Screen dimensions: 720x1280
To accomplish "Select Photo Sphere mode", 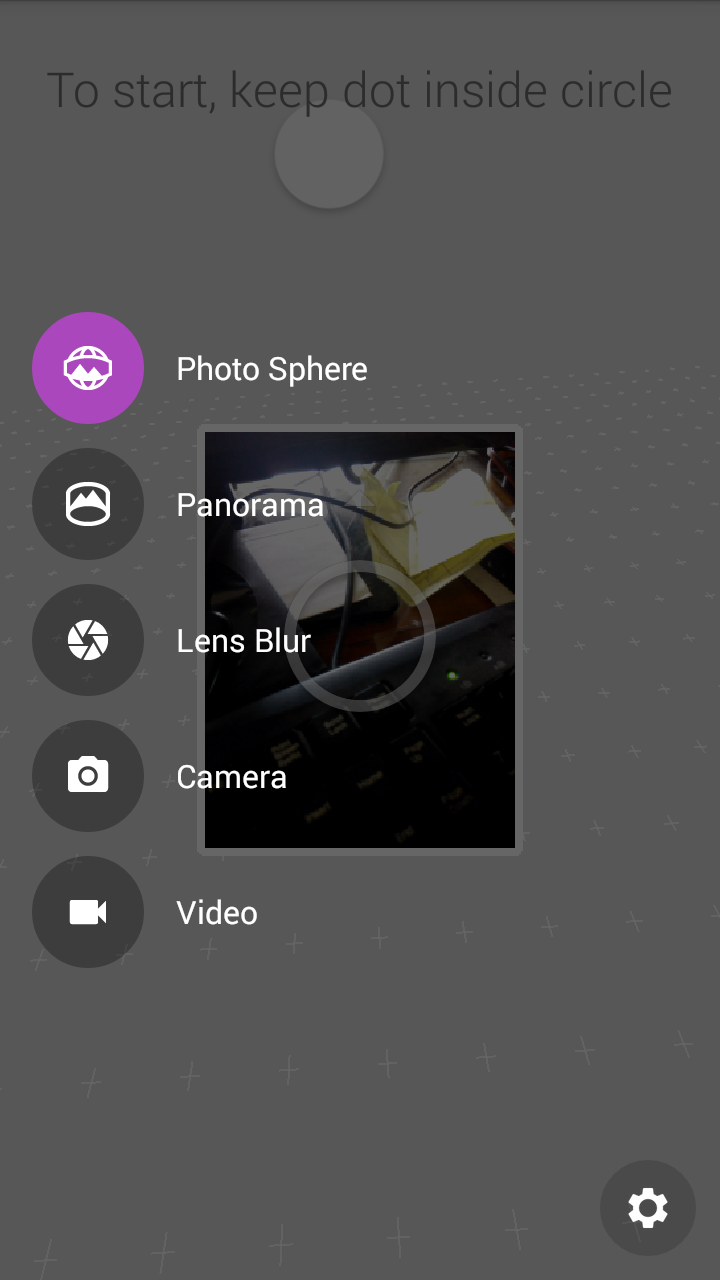I will 88,368.
